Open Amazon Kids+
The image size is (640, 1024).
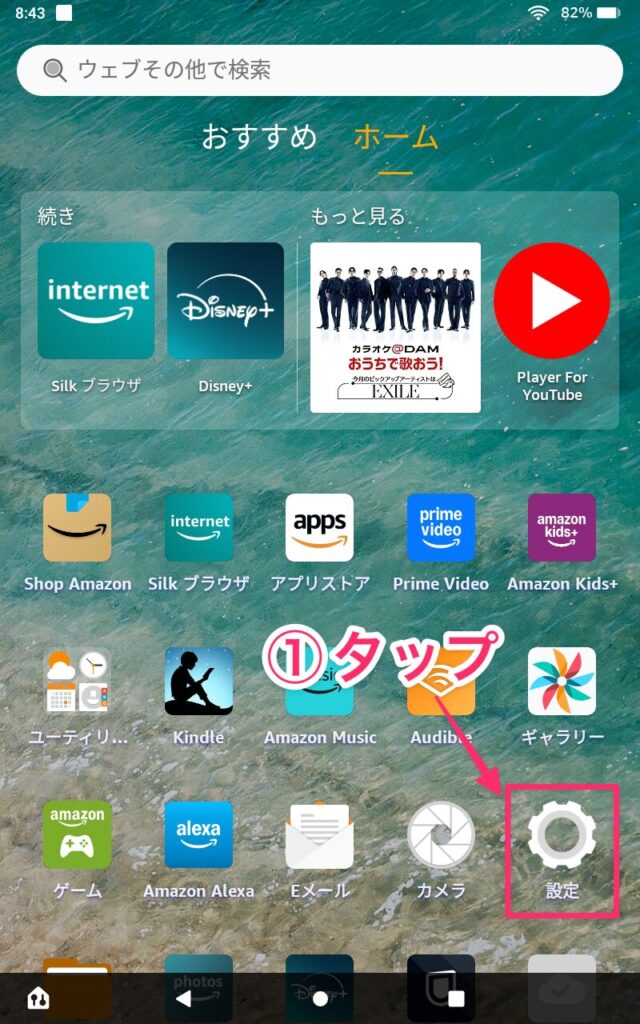point(562,528)
